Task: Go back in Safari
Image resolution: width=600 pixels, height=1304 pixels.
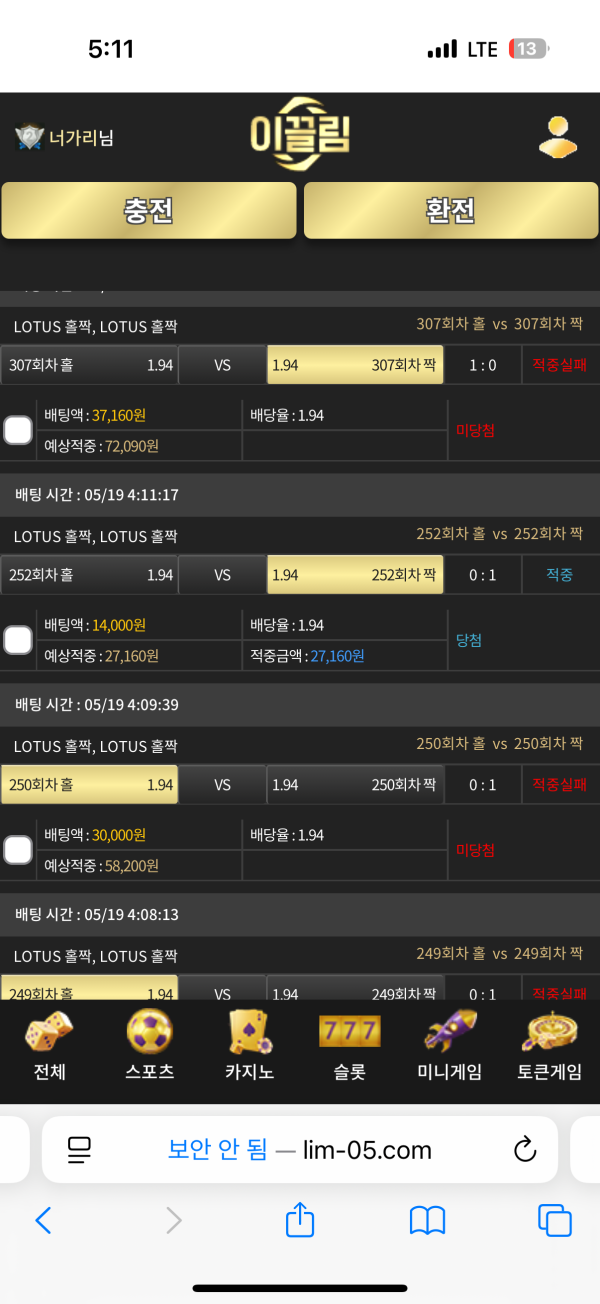Action: click(43, 1220)
